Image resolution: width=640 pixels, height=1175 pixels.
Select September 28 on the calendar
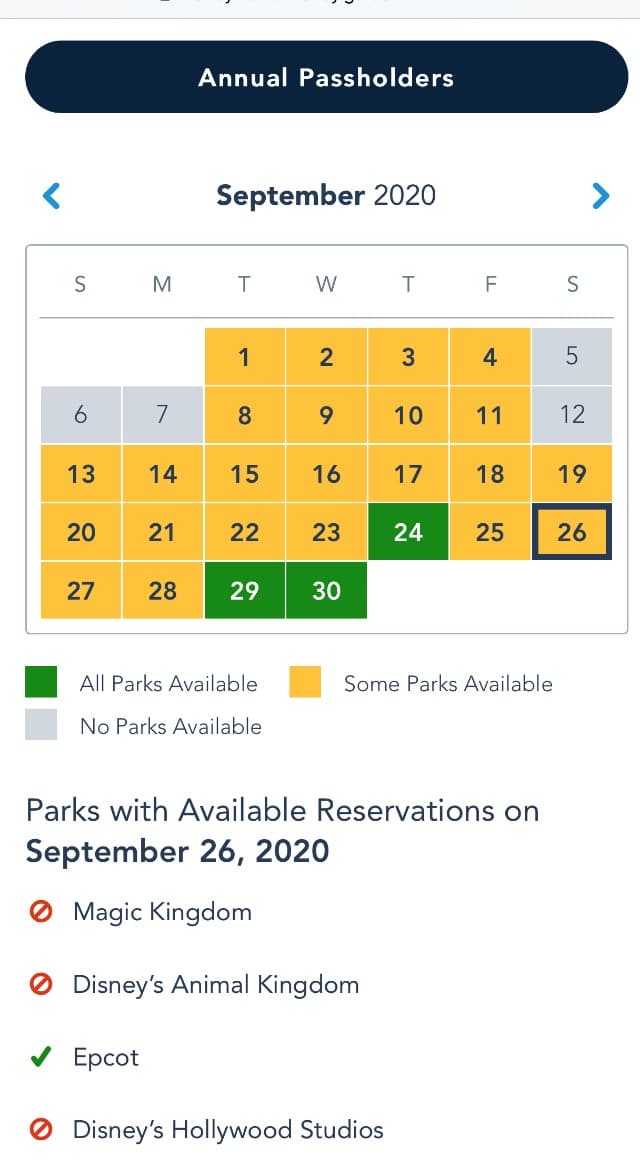(x=163, y=590)
